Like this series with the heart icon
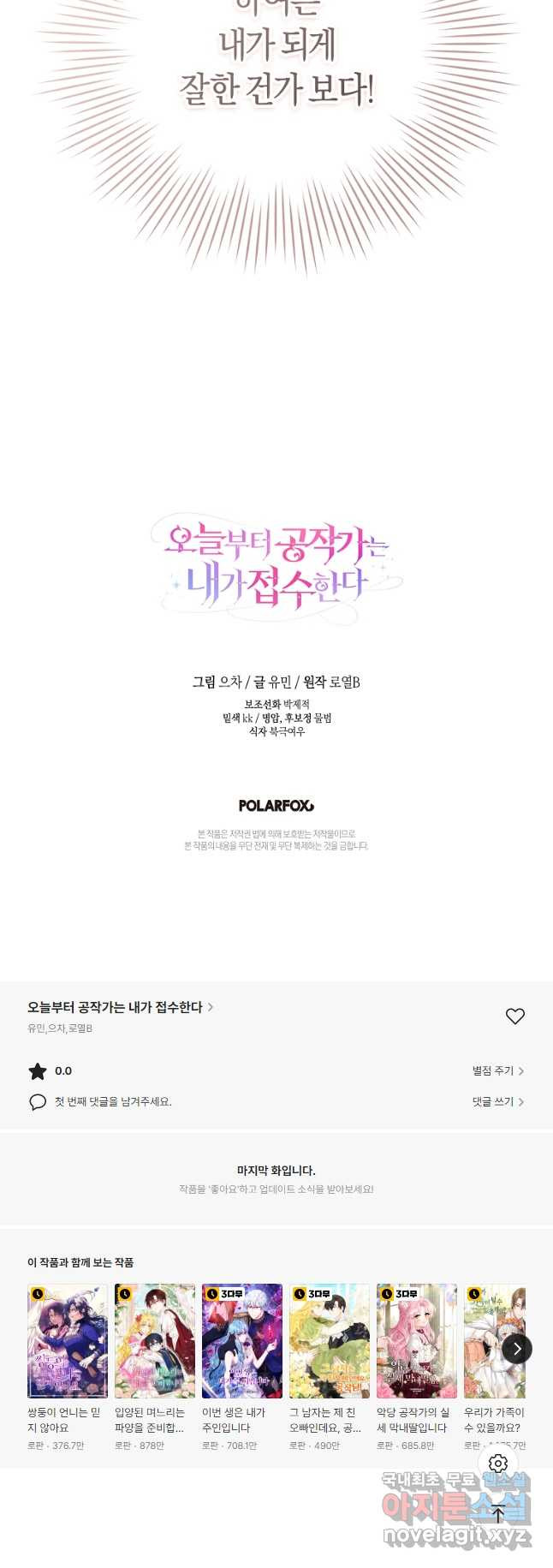 pos(514,1017)
